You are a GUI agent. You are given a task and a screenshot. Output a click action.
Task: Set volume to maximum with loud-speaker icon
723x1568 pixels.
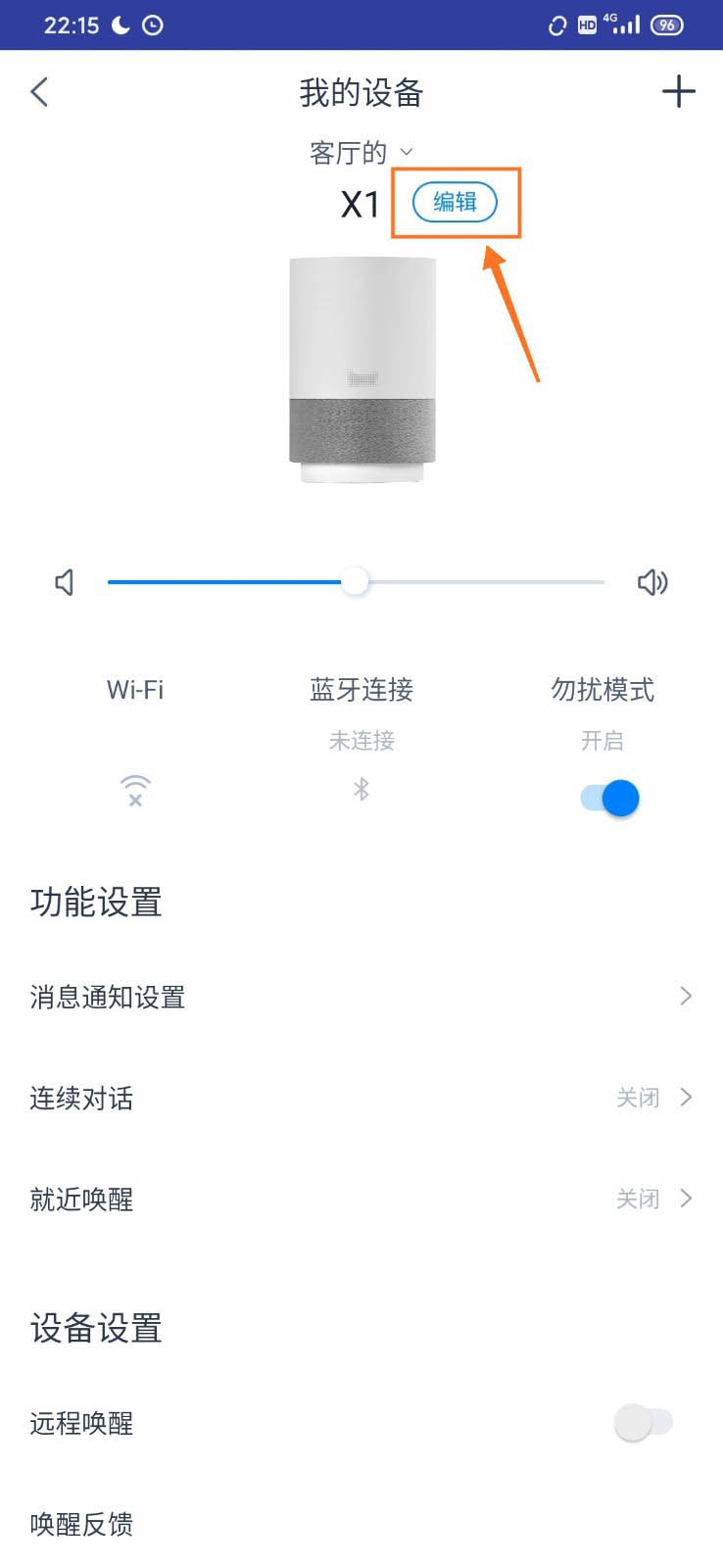652,583
